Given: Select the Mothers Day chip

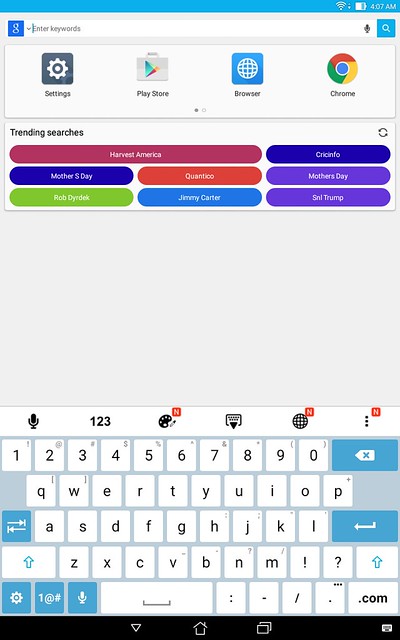Looking at the screenshot, I should click(x=328, y=176).
